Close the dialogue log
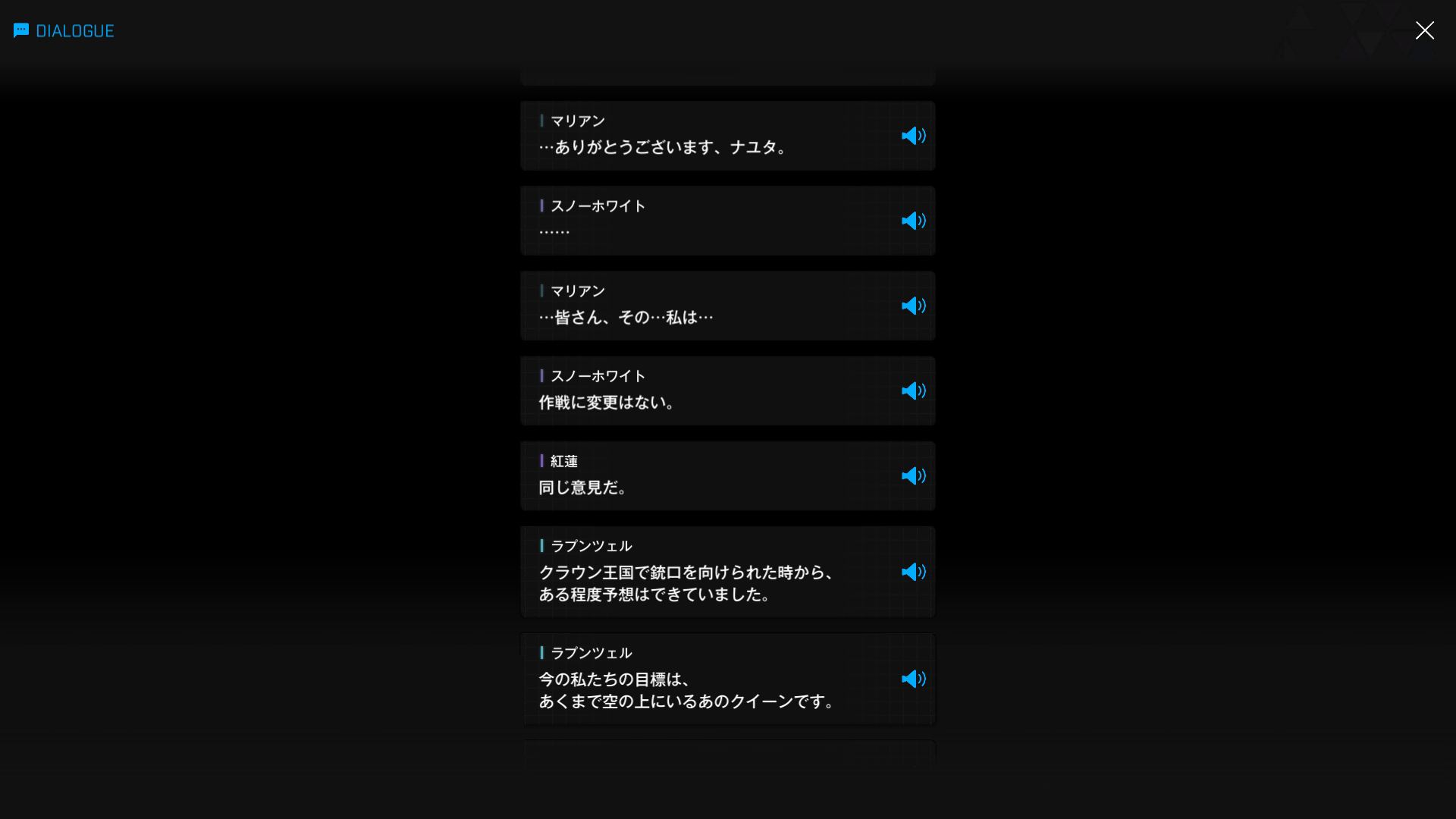This screenshot has height=819, width=1456. (x=1424, y=30)
